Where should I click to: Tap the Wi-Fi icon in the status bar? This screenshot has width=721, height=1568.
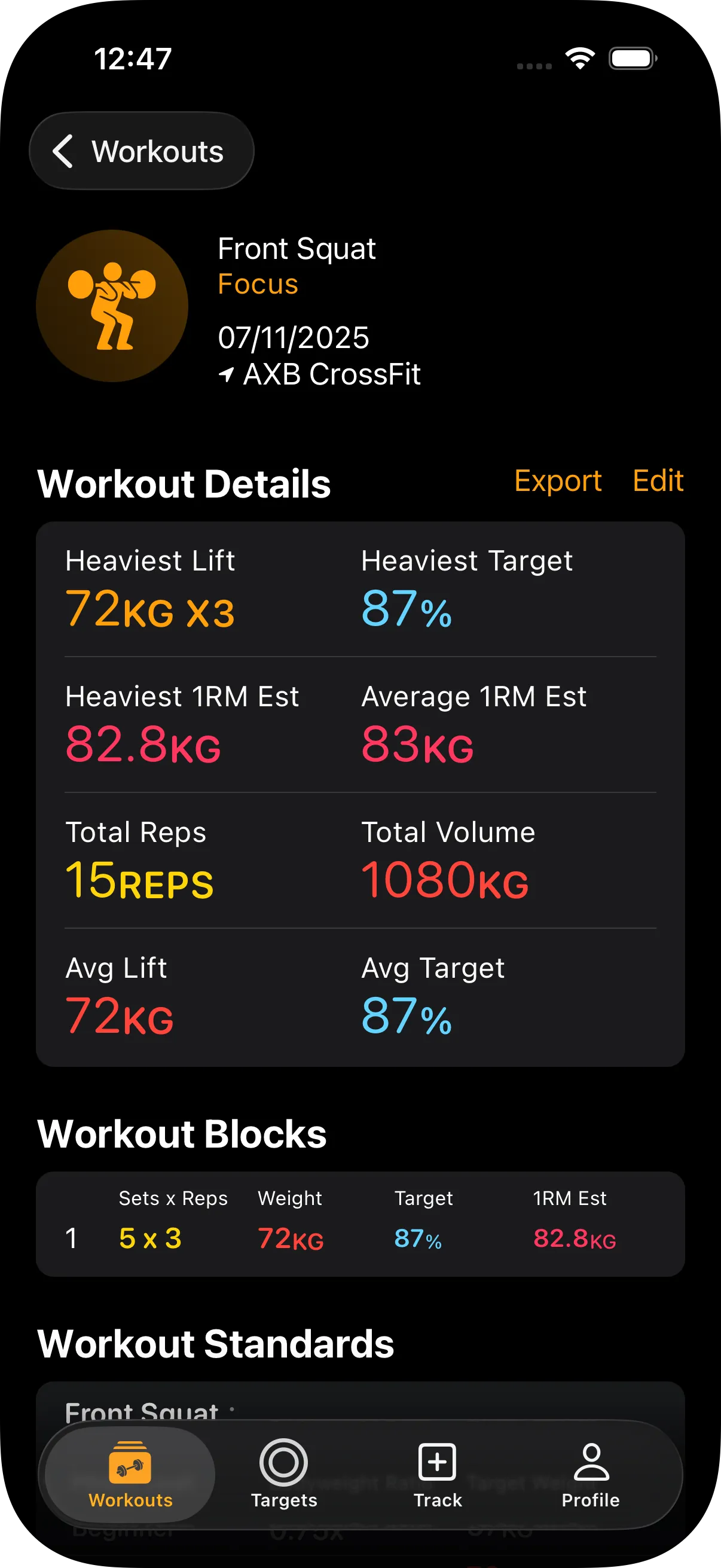point(579,57)
